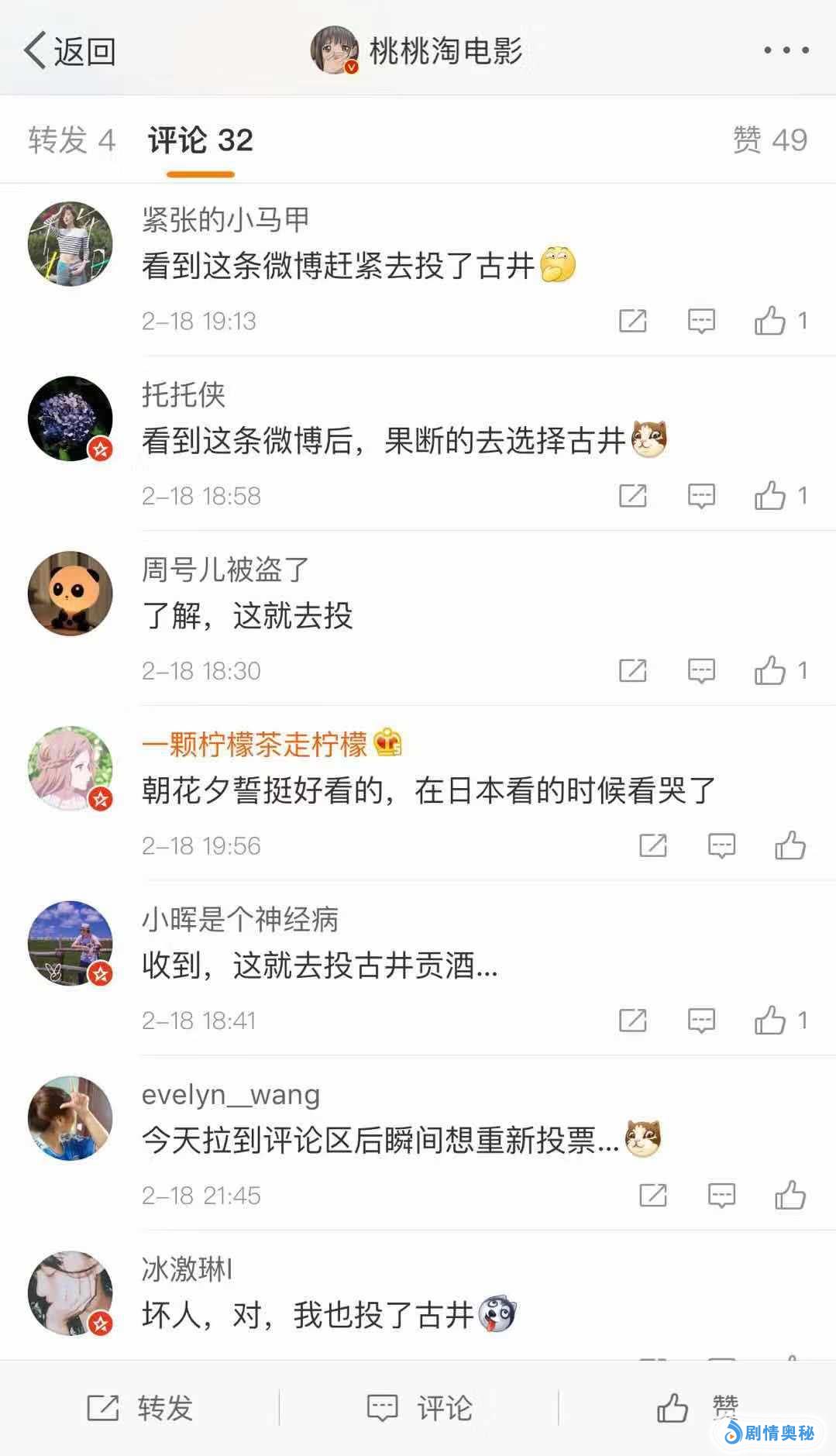
Task: Tap the 评论 button in the bottom bar
Action: tap(419, 1408)
